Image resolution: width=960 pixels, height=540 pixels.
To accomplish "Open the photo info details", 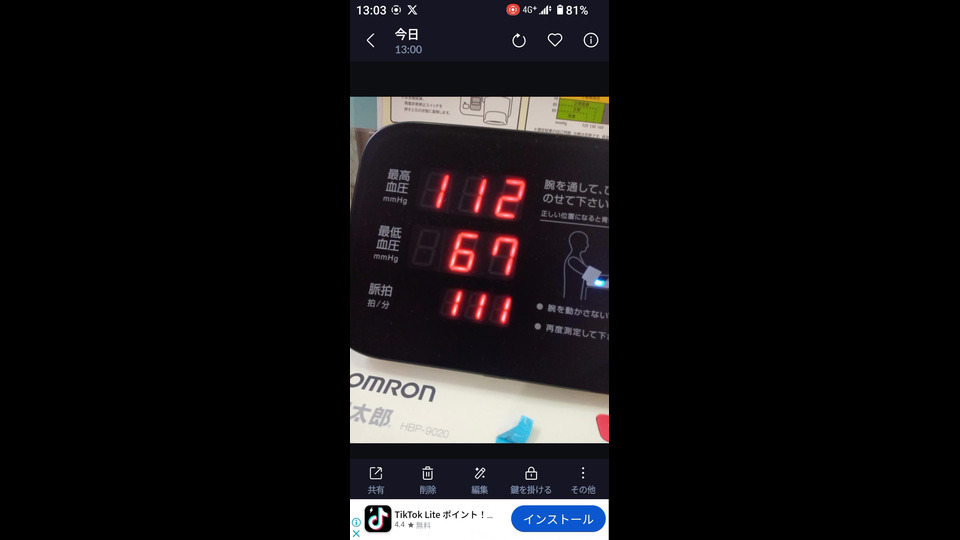I will 591,41.
